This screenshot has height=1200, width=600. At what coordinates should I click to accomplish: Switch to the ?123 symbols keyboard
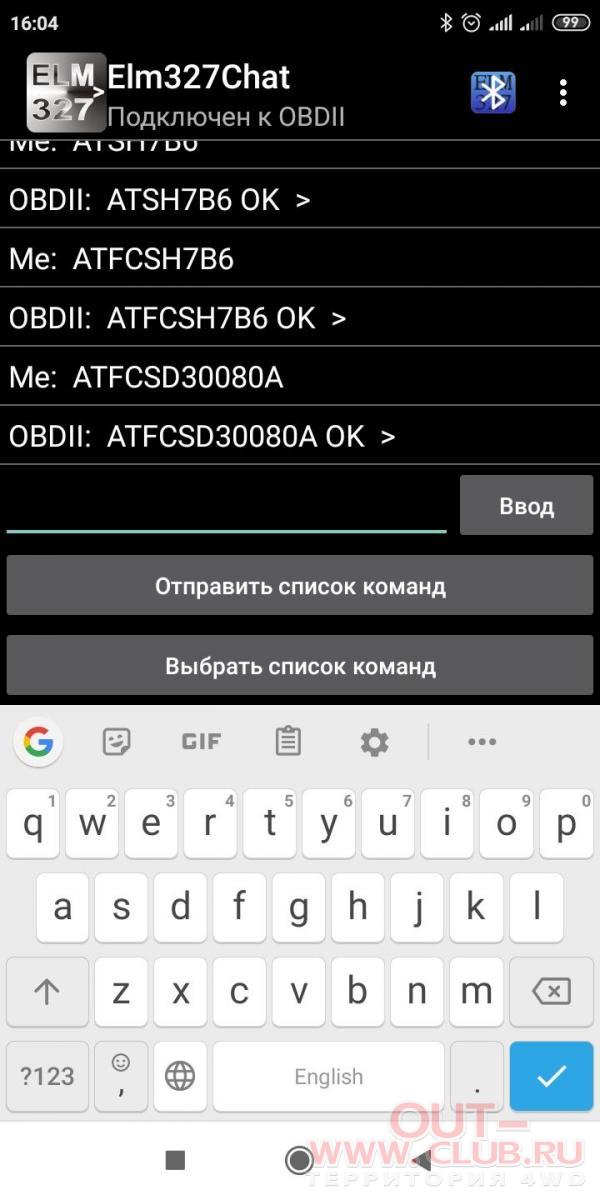coord(48,1076)
